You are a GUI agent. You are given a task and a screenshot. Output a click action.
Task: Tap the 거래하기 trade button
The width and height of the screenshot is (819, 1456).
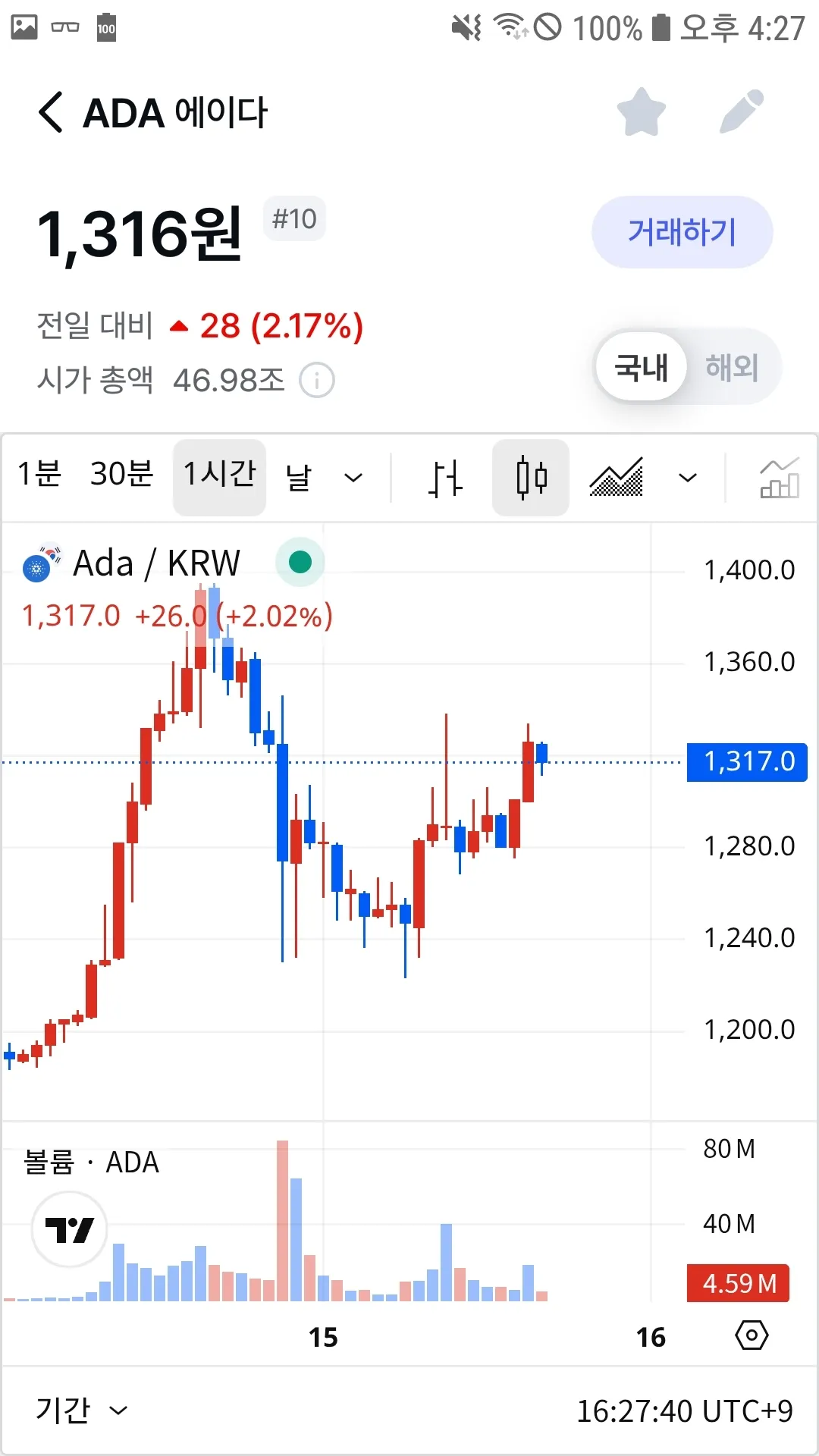click(682, 232)
